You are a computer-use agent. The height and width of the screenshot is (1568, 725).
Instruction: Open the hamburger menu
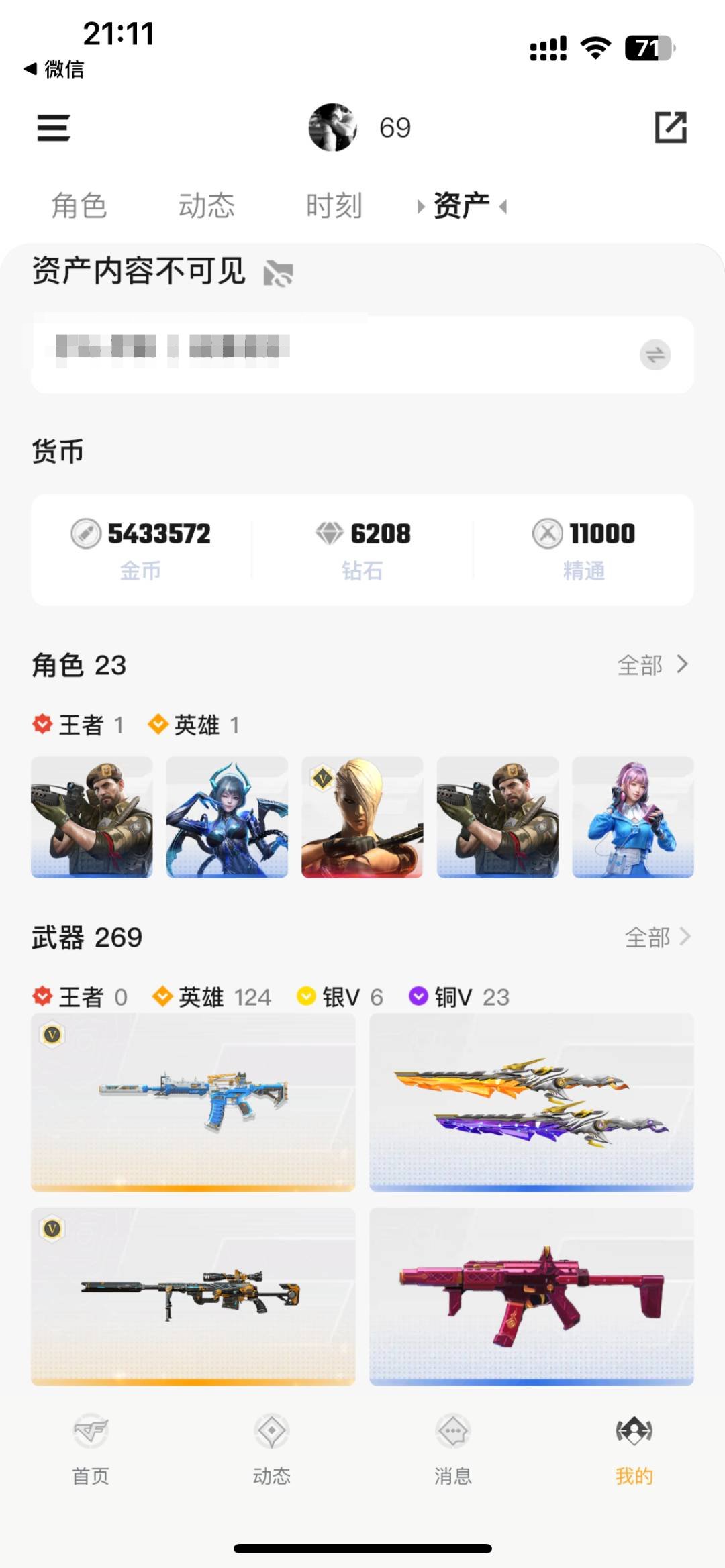click(x=54, y=128)
